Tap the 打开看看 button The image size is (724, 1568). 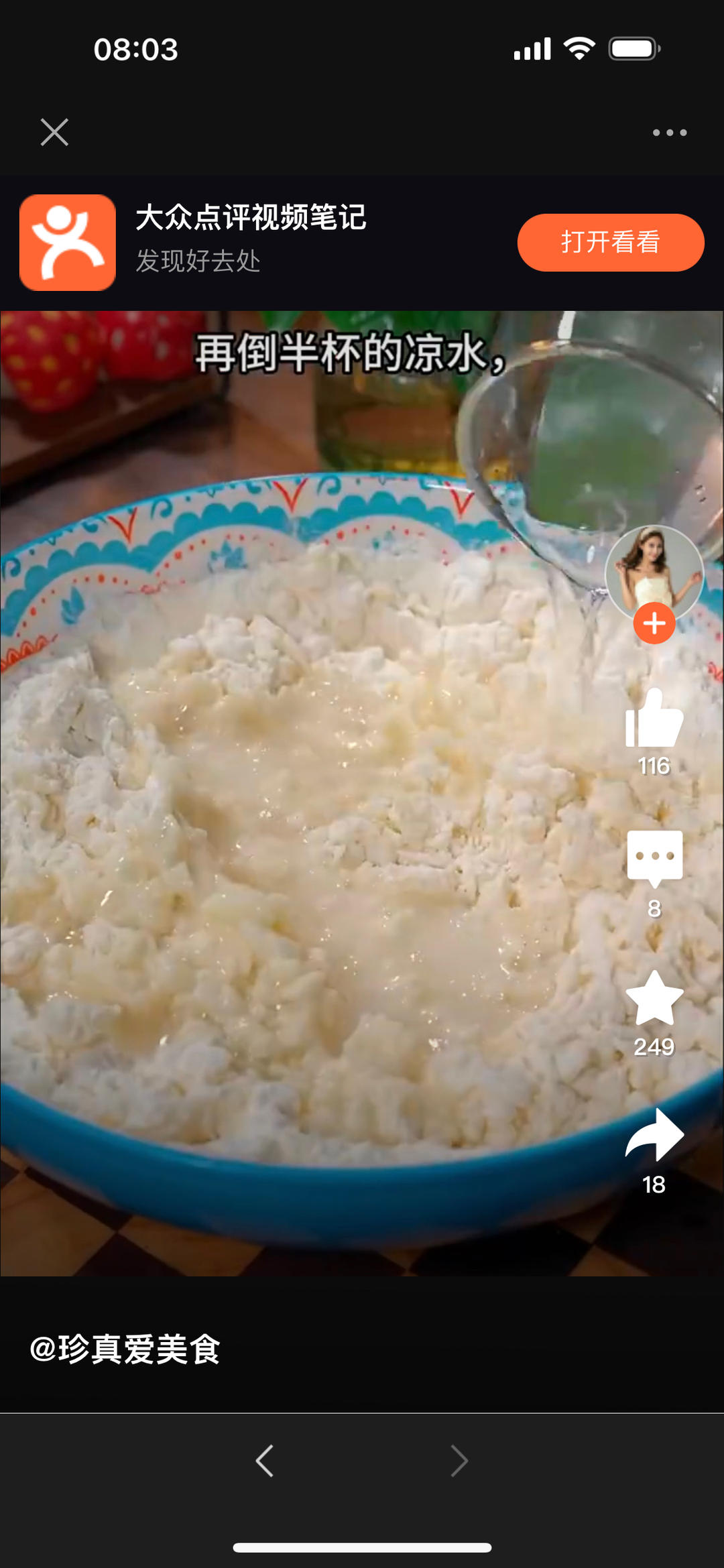point(611,242)
